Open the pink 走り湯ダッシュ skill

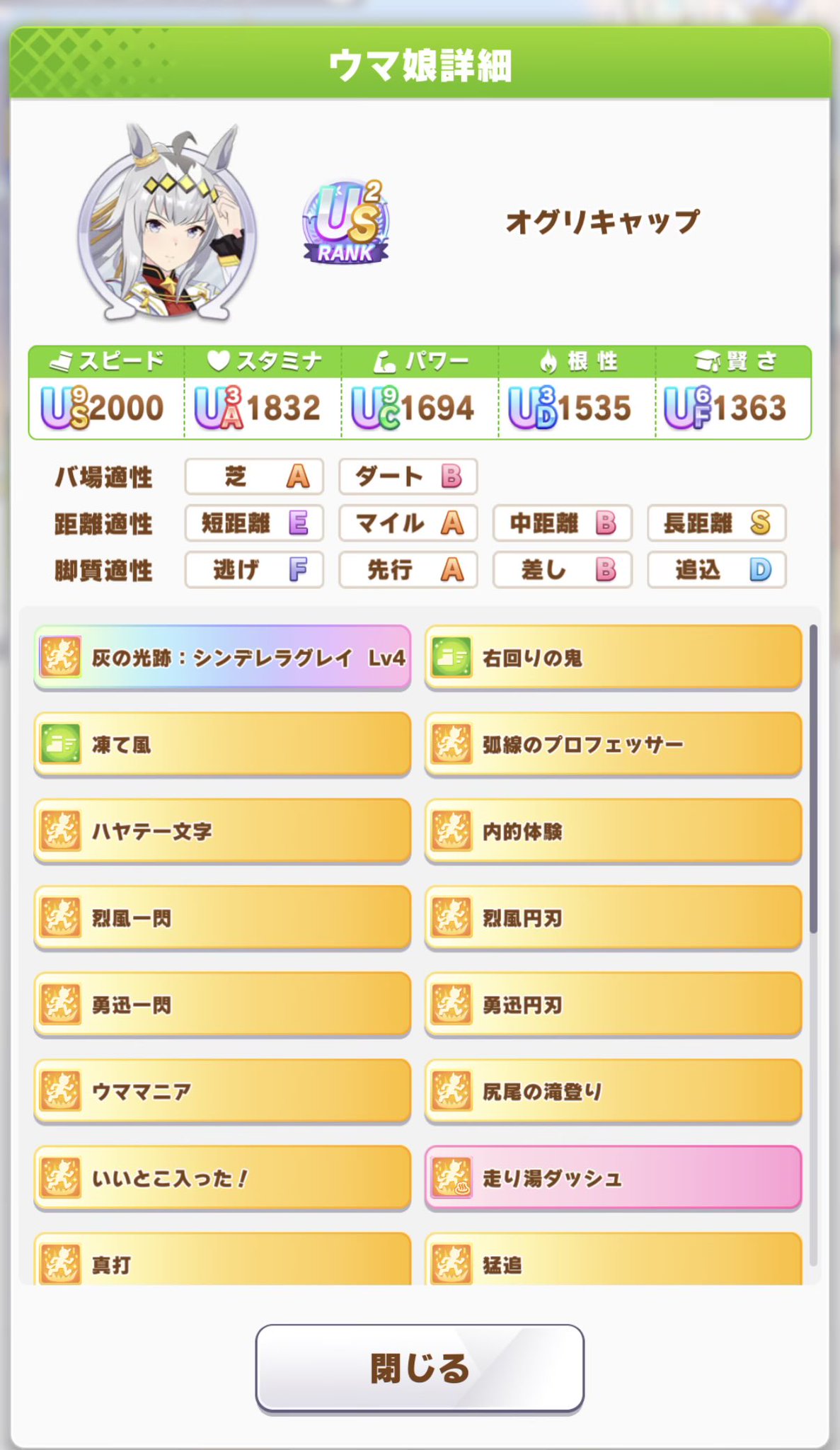click(613, 1178)
